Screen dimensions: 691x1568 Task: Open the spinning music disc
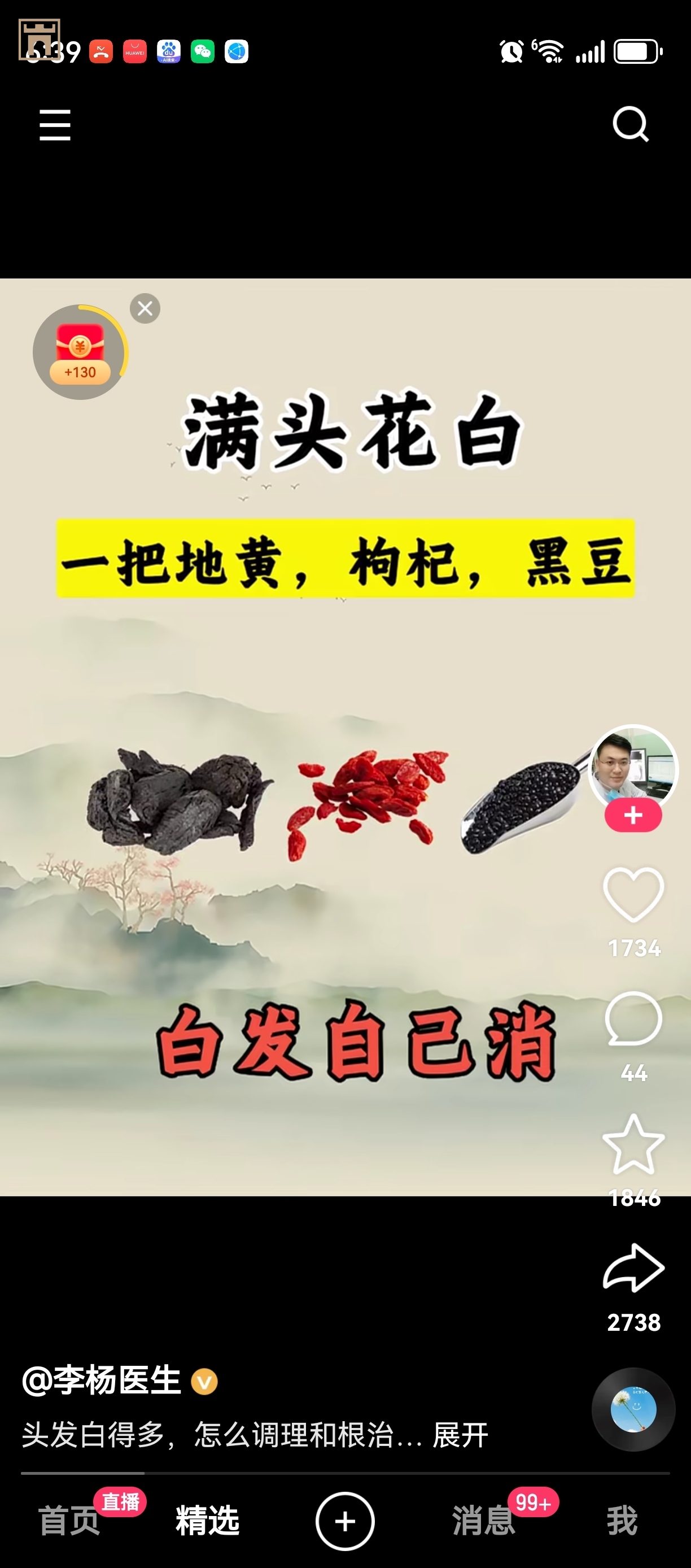click(x=633, y=1410)
